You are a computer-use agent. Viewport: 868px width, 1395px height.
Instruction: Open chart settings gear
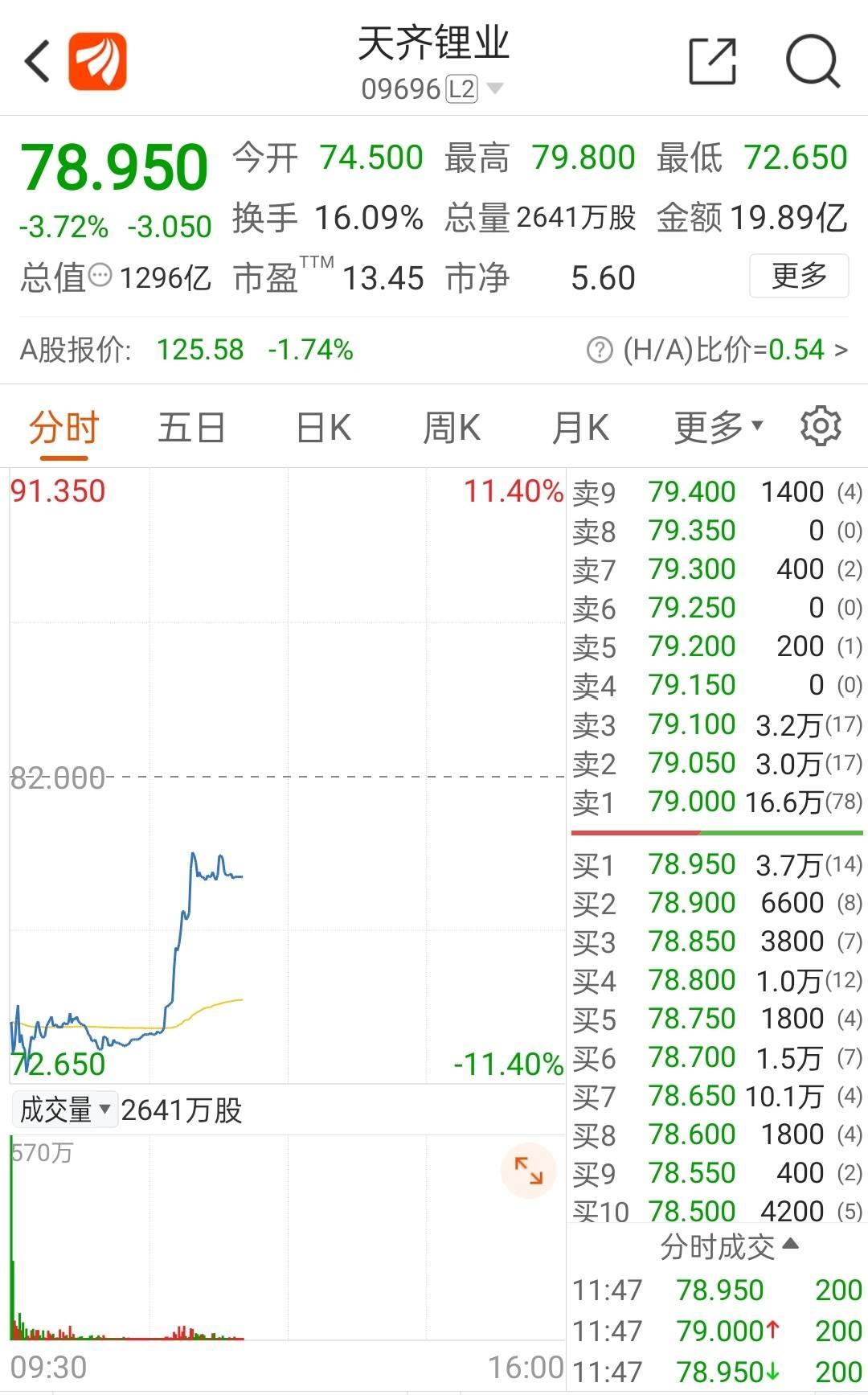pyautogui.click(x=821, y=426)
